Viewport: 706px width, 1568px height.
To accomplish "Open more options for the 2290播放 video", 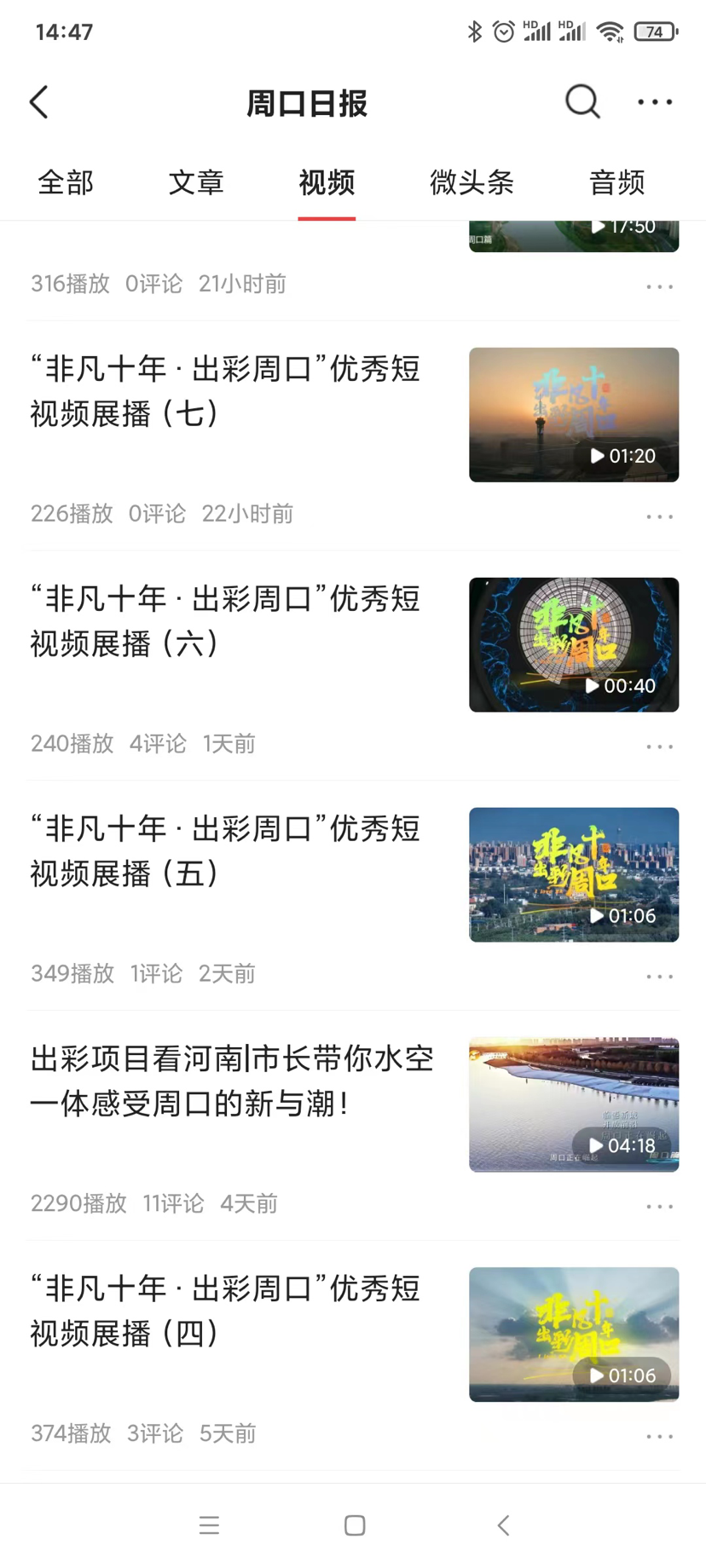I will tap(659, 1207).
